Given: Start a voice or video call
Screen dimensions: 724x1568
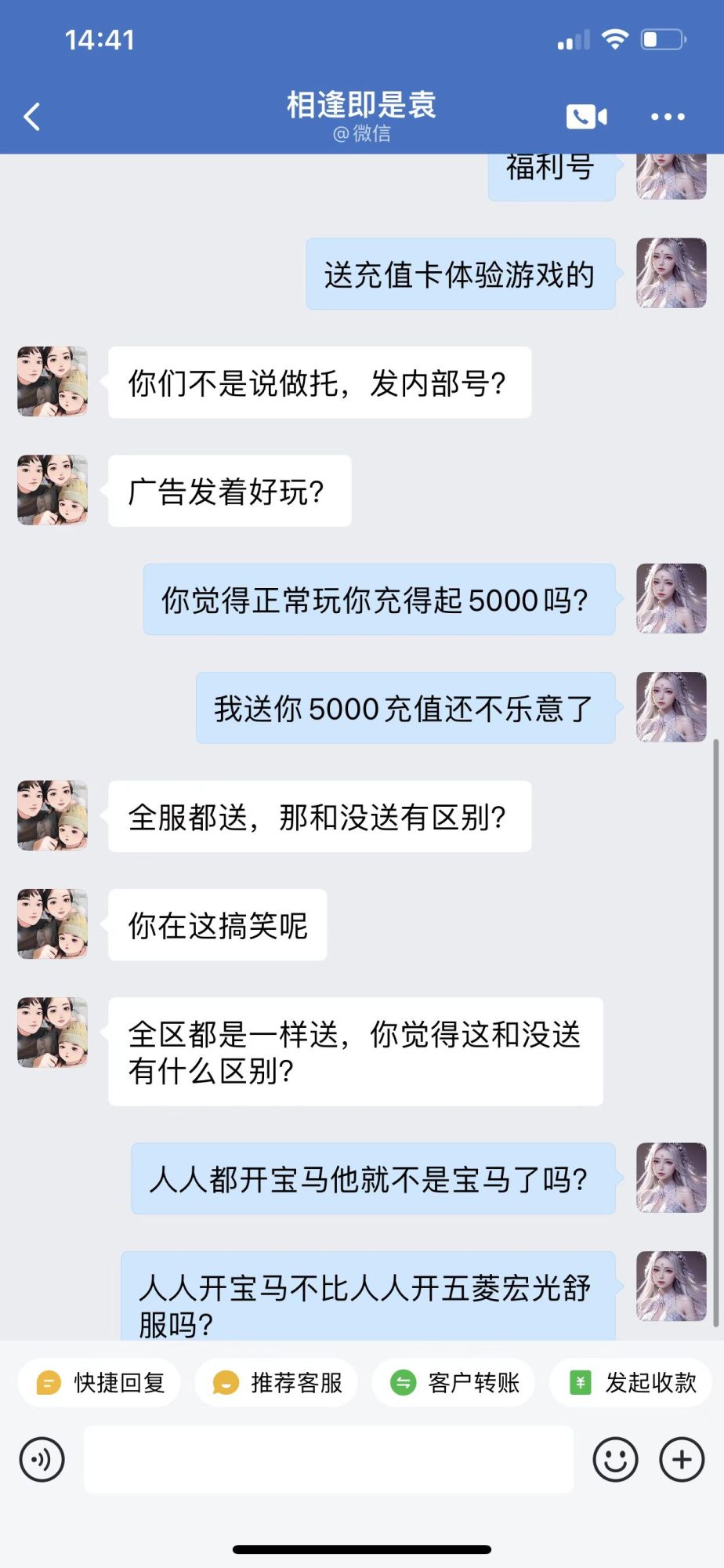Looking at the screenshot, I should click(586, 117).
